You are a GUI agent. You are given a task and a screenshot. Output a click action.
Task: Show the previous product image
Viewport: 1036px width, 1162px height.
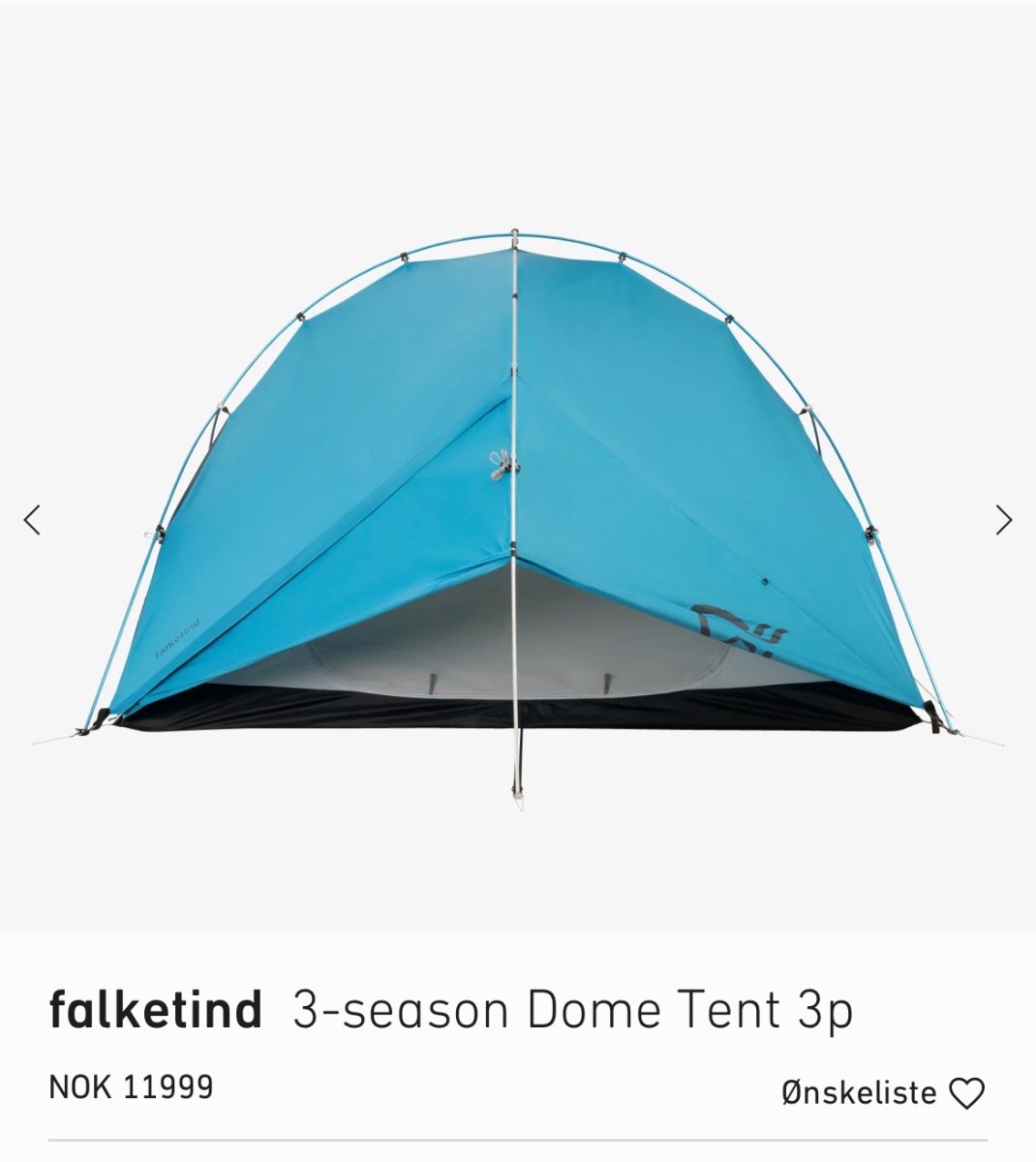(32, 520)
